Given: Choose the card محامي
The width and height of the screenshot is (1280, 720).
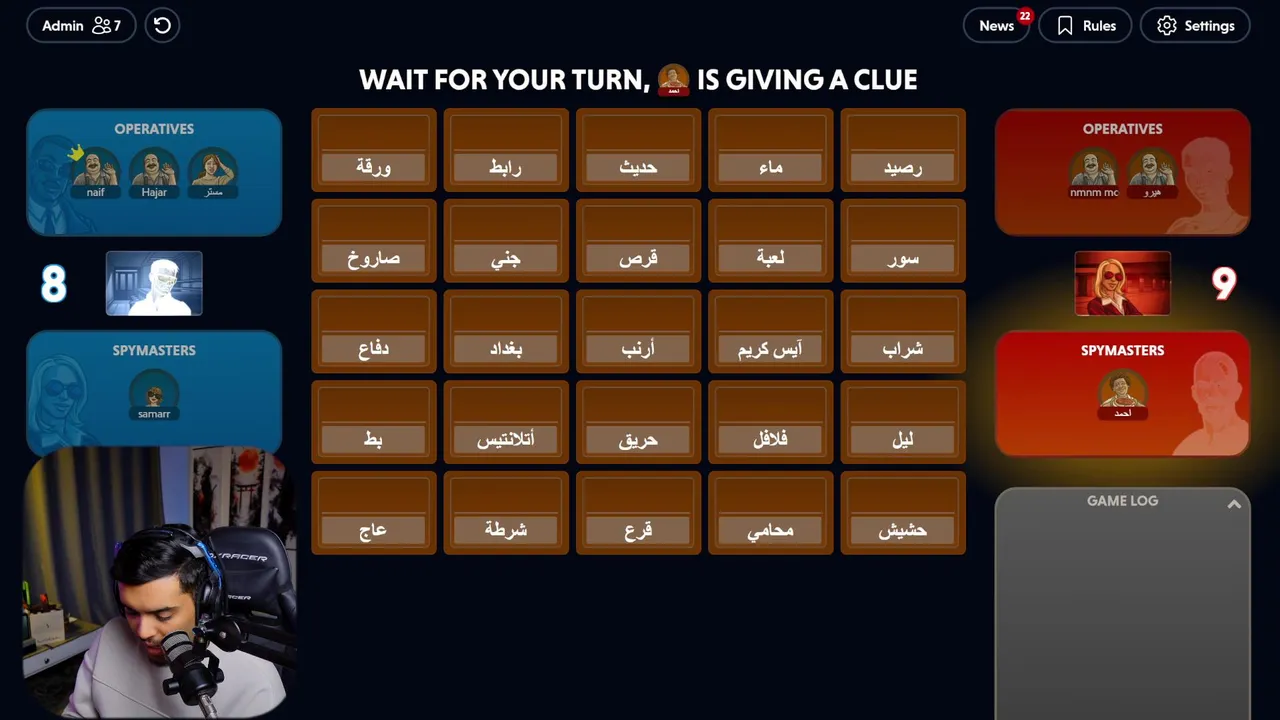Looking at the screenshot, I should click(771, 513).
